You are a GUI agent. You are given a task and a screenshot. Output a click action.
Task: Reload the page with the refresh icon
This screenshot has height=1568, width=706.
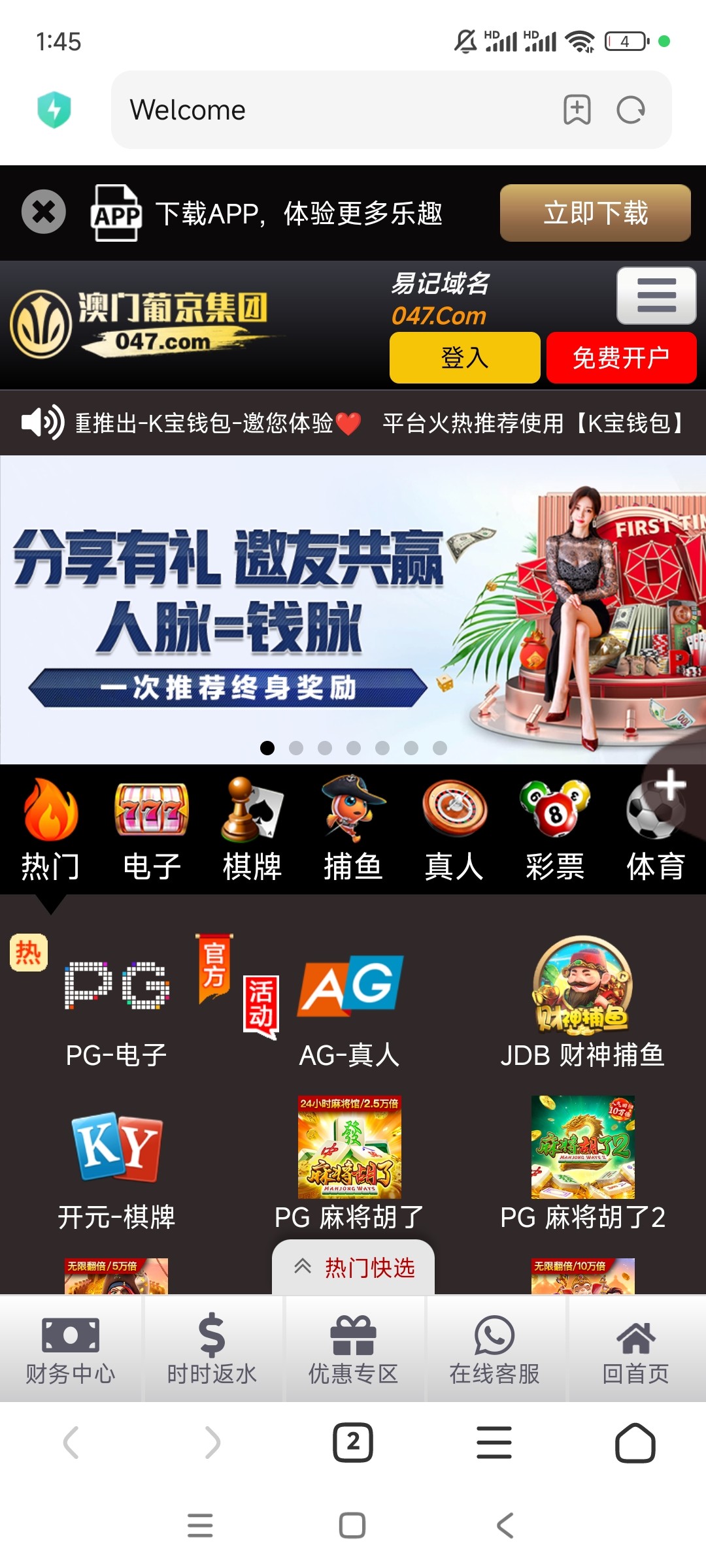coord(631,110)
